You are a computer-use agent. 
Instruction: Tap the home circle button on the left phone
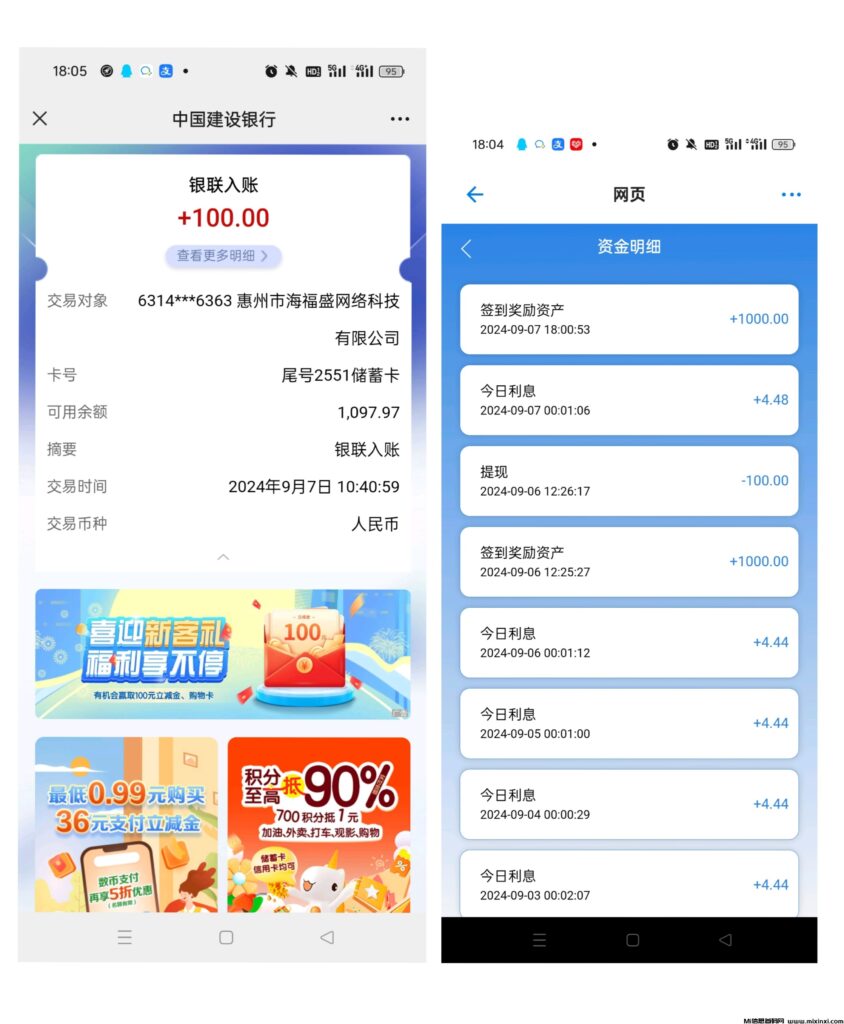tap(223, 938)
